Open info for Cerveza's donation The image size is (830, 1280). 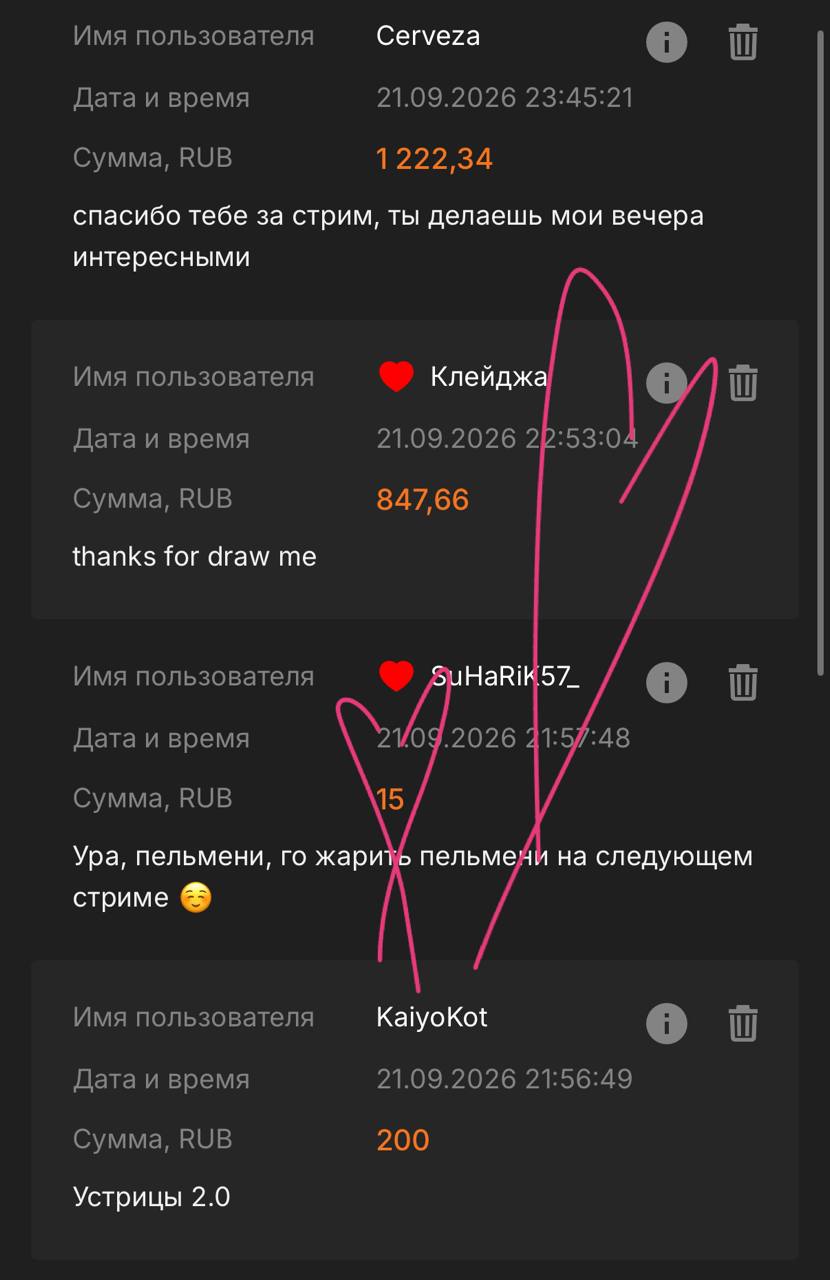pos(666,42)
